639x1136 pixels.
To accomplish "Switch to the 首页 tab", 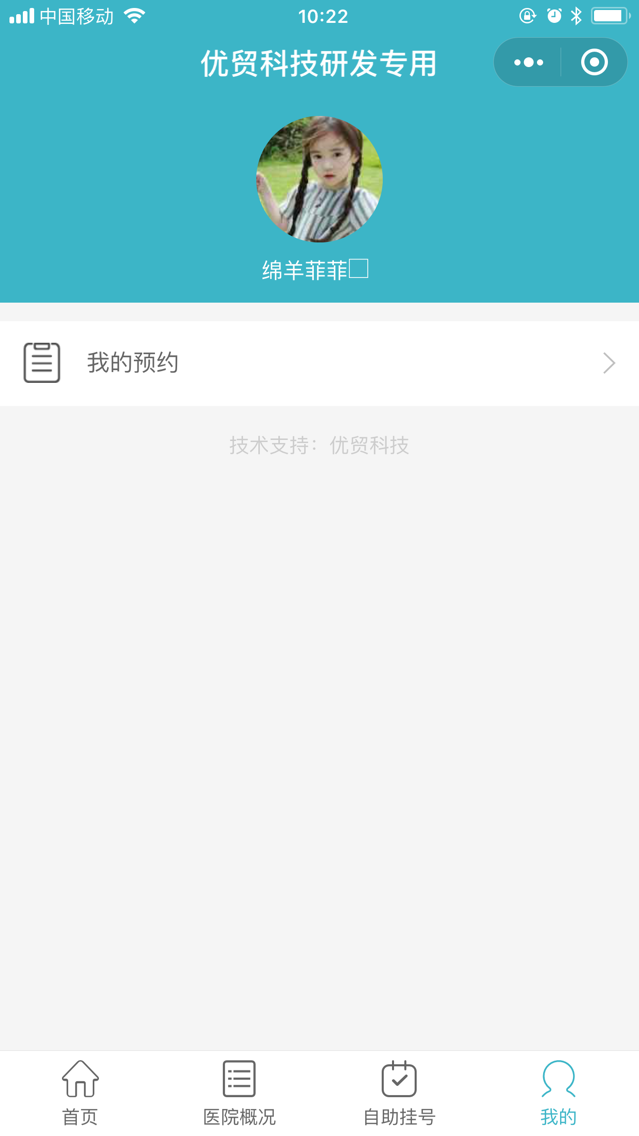I will pos(80,1093).
